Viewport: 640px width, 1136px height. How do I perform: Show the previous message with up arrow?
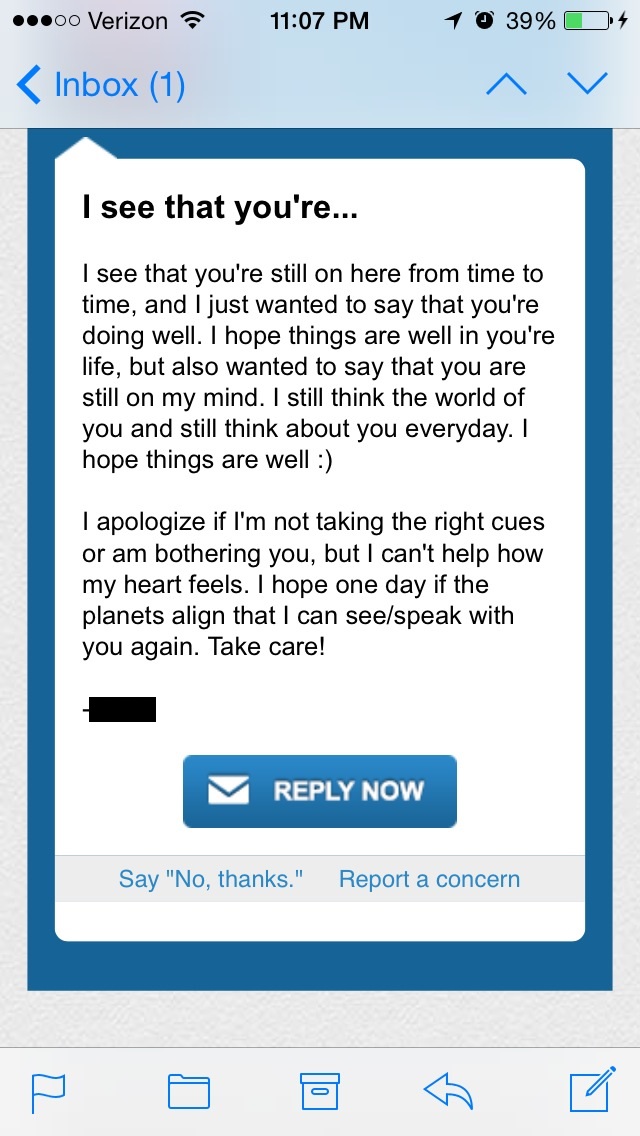506,84
